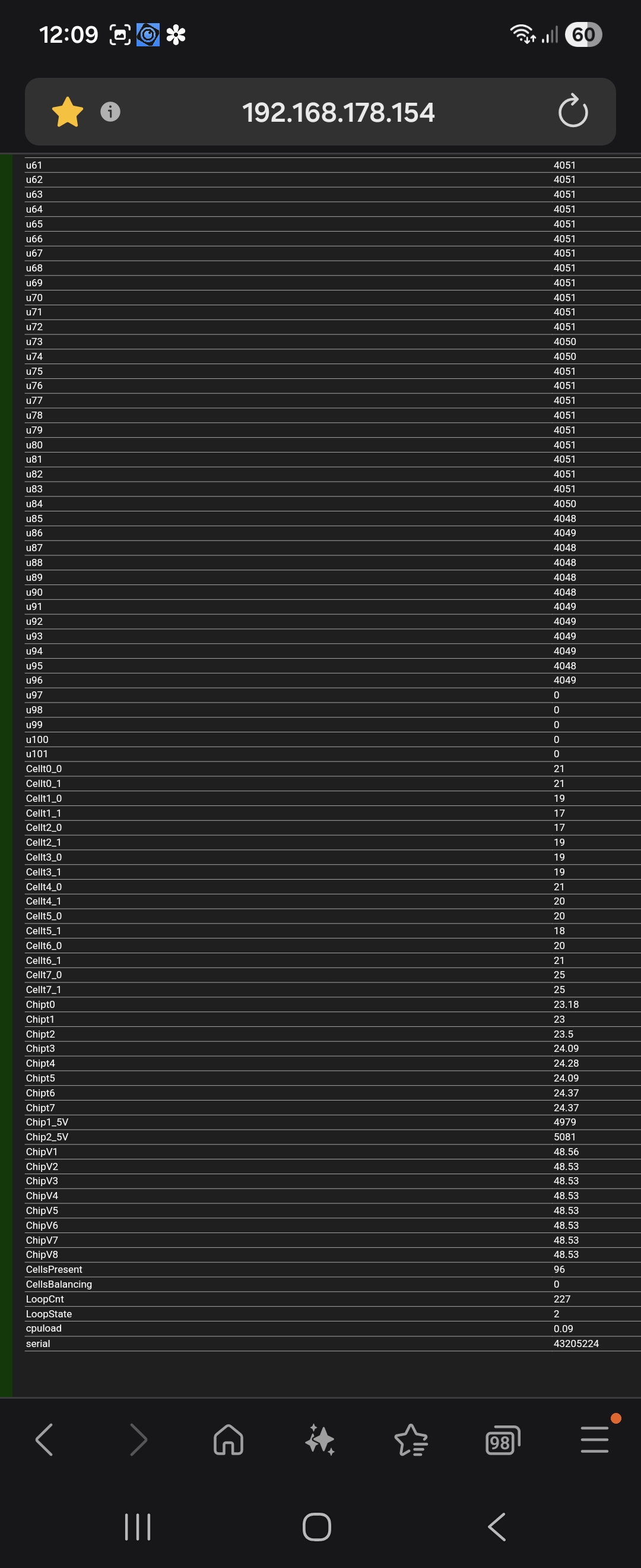Go forward to the next page
The height and width of the screenshot is (1568, 641).
click(138, 1440)
